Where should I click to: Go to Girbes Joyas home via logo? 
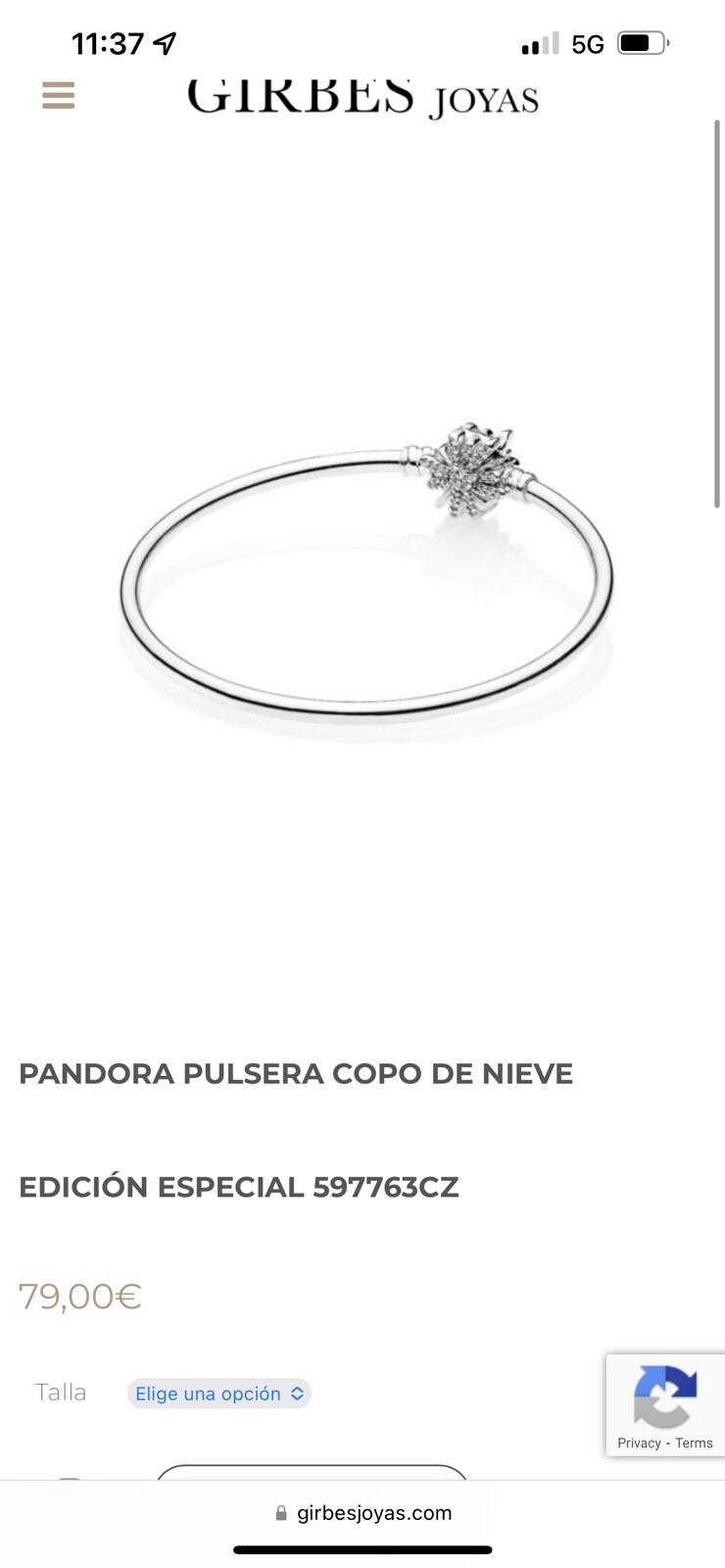tap(362, 98)
